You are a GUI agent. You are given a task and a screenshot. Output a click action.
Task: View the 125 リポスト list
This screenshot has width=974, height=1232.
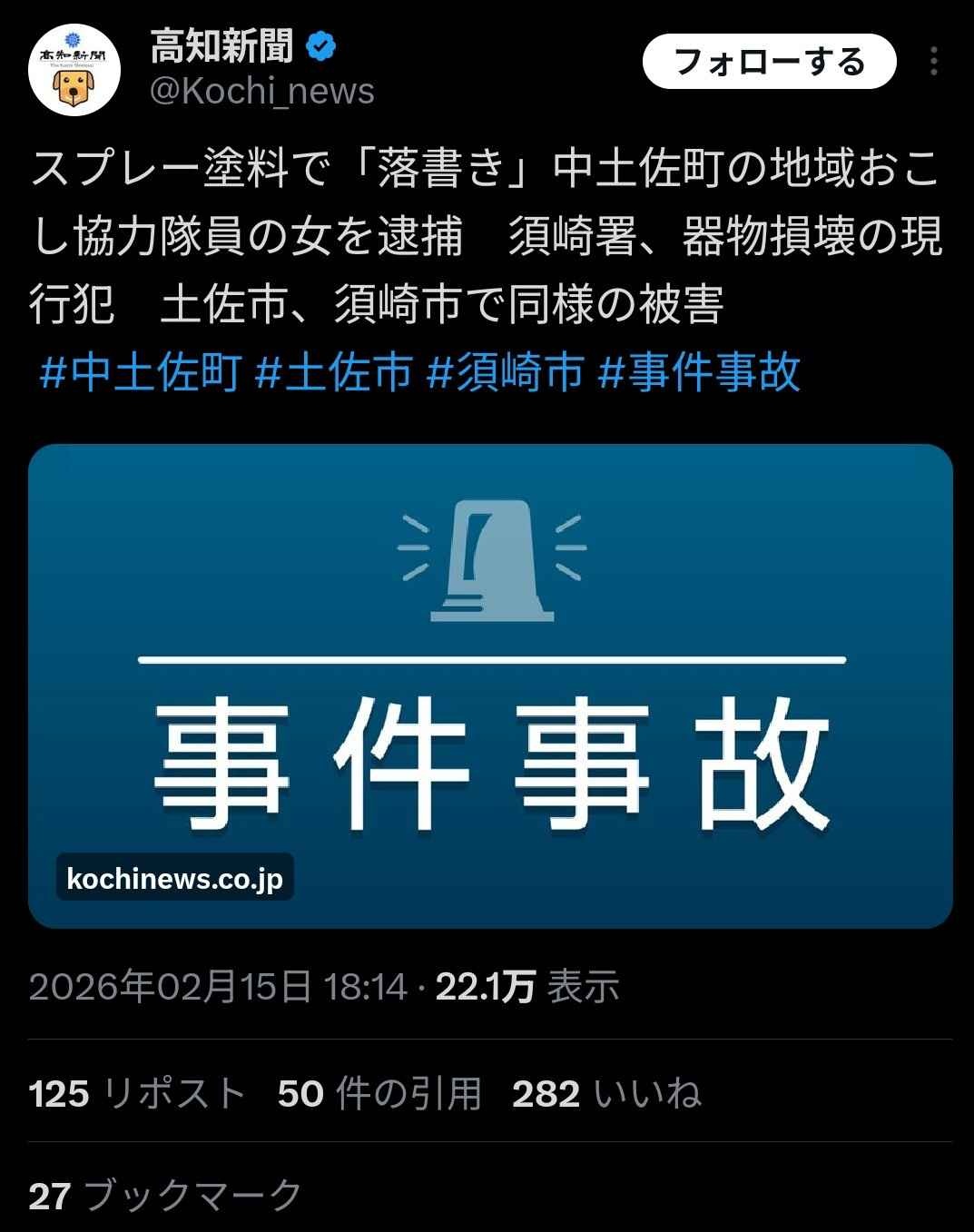[137, 1093]
